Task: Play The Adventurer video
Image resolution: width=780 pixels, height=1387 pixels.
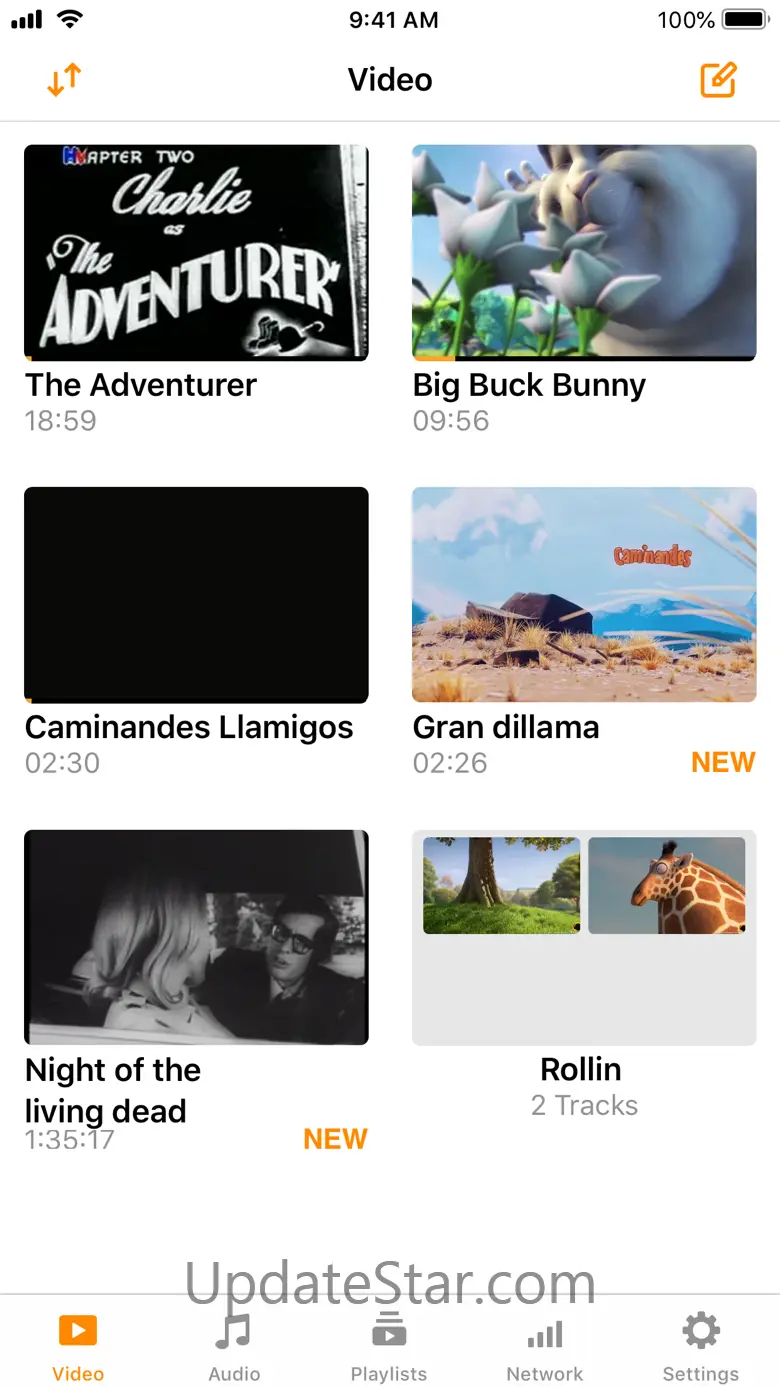Action: [196, 252]
